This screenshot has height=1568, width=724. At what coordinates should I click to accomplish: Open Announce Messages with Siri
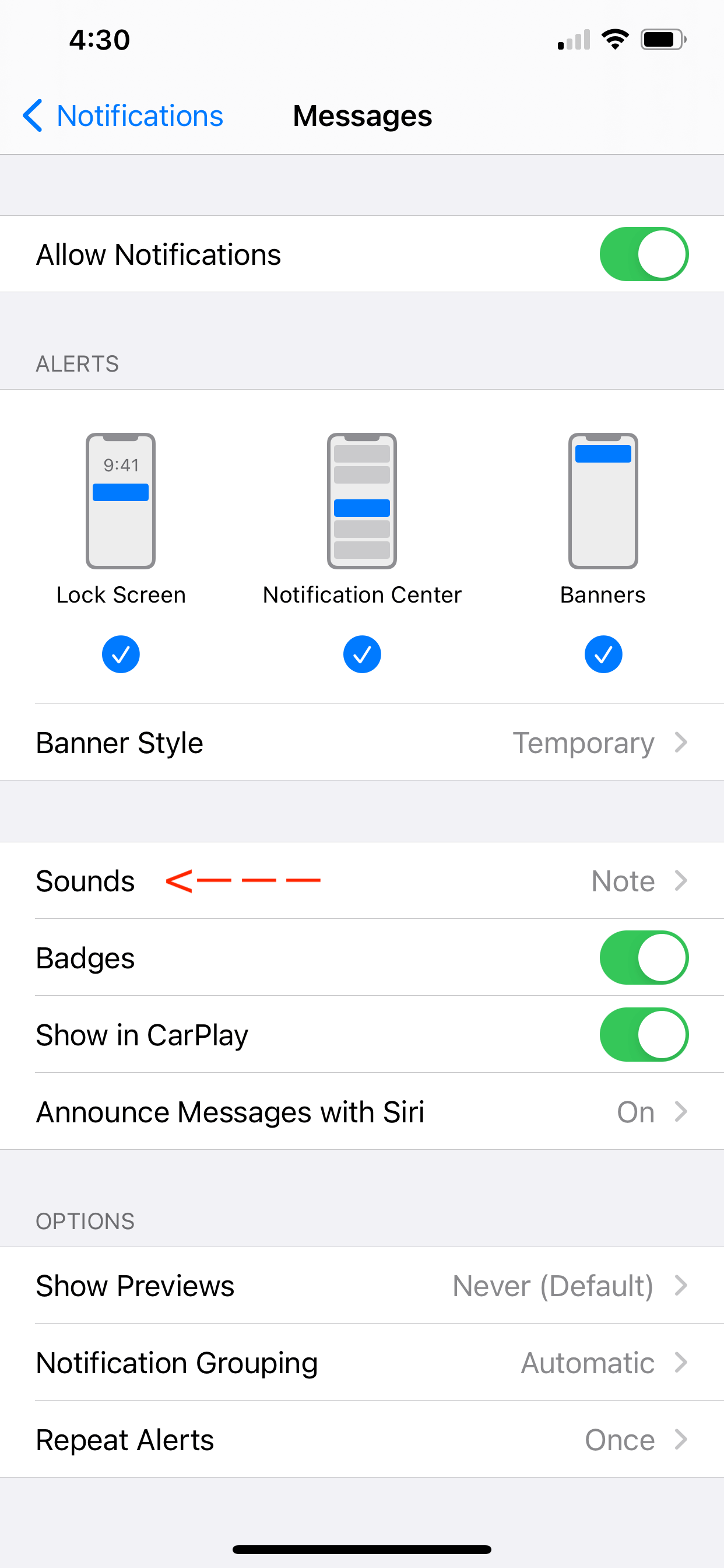point(362,1111)
